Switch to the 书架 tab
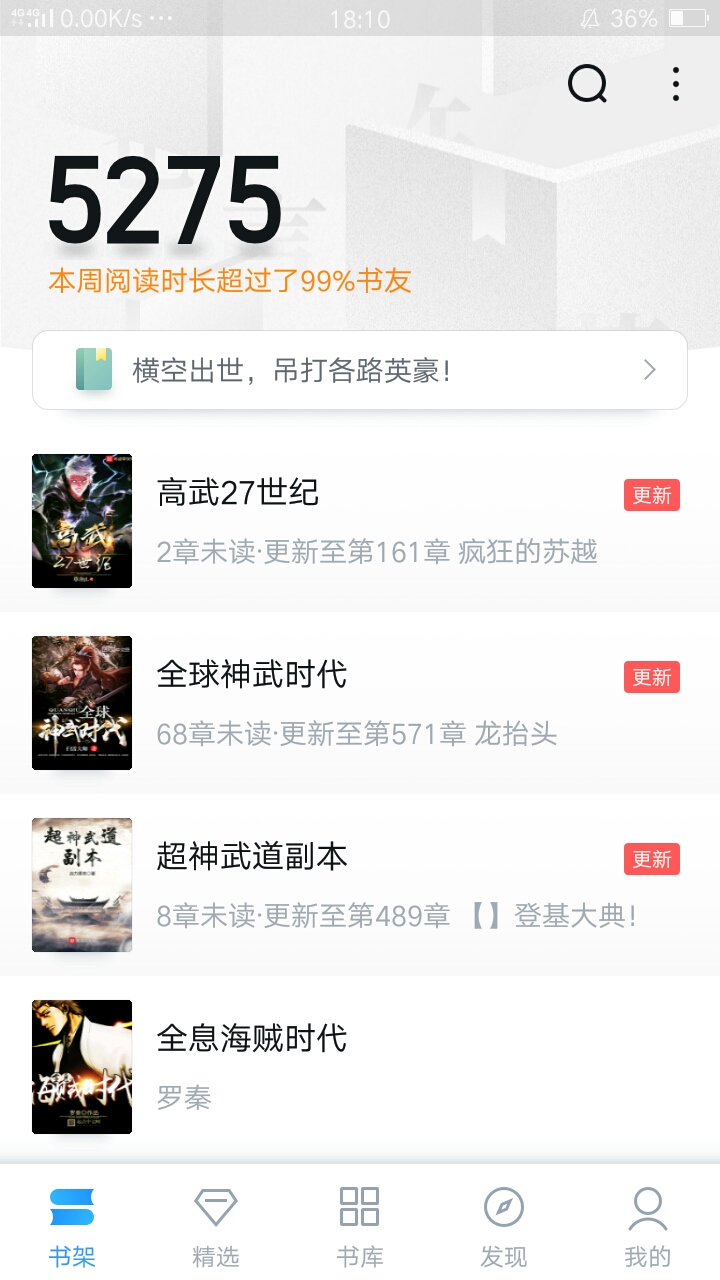Screen dimensions: 720x1280 pyautogui.click(x=72, y=1224)
